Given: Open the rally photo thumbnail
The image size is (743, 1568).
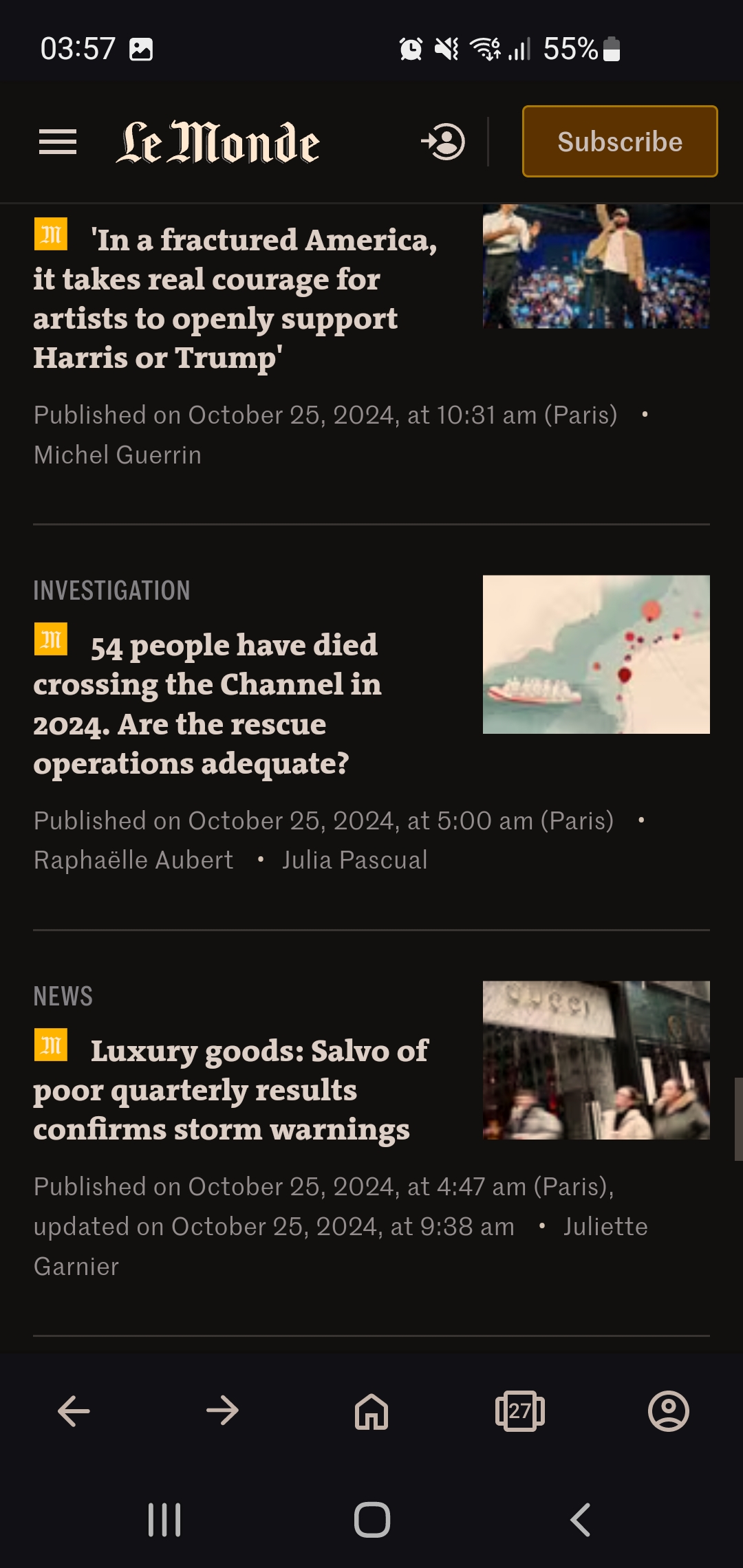Looking at the screenshot, I should point(596,266).
